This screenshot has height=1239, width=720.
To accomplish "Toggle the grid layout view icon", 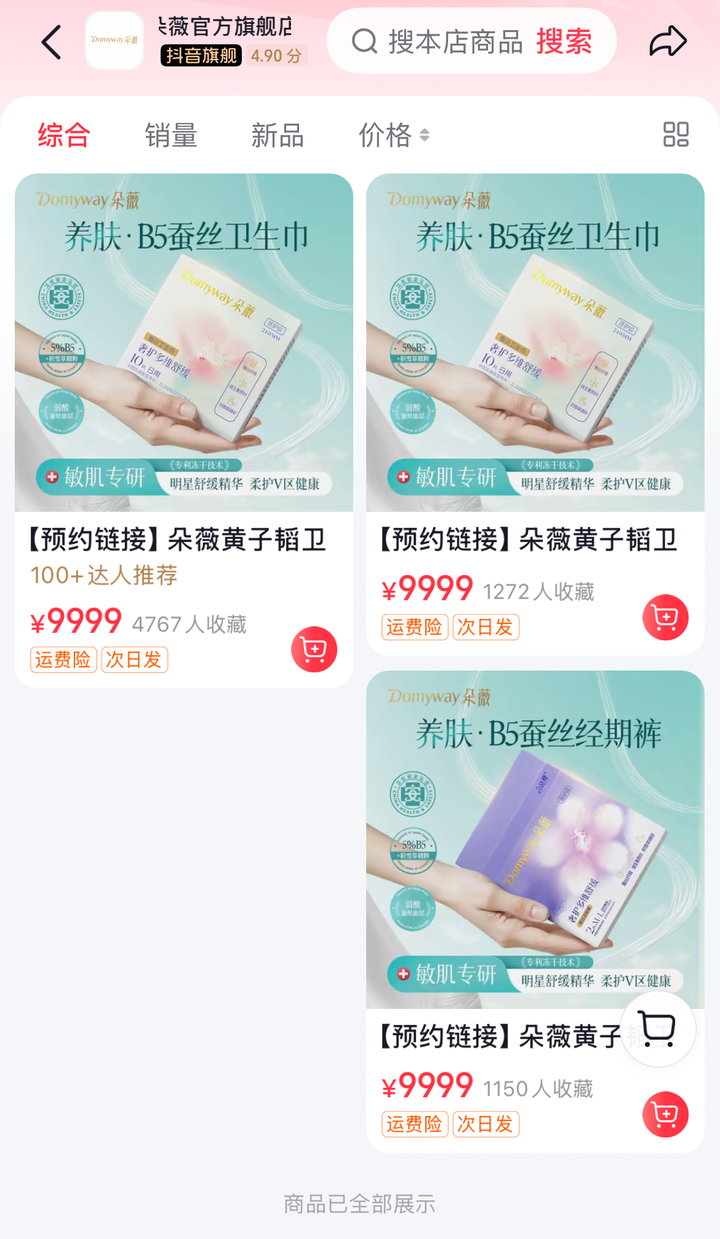I will point(676,135).
